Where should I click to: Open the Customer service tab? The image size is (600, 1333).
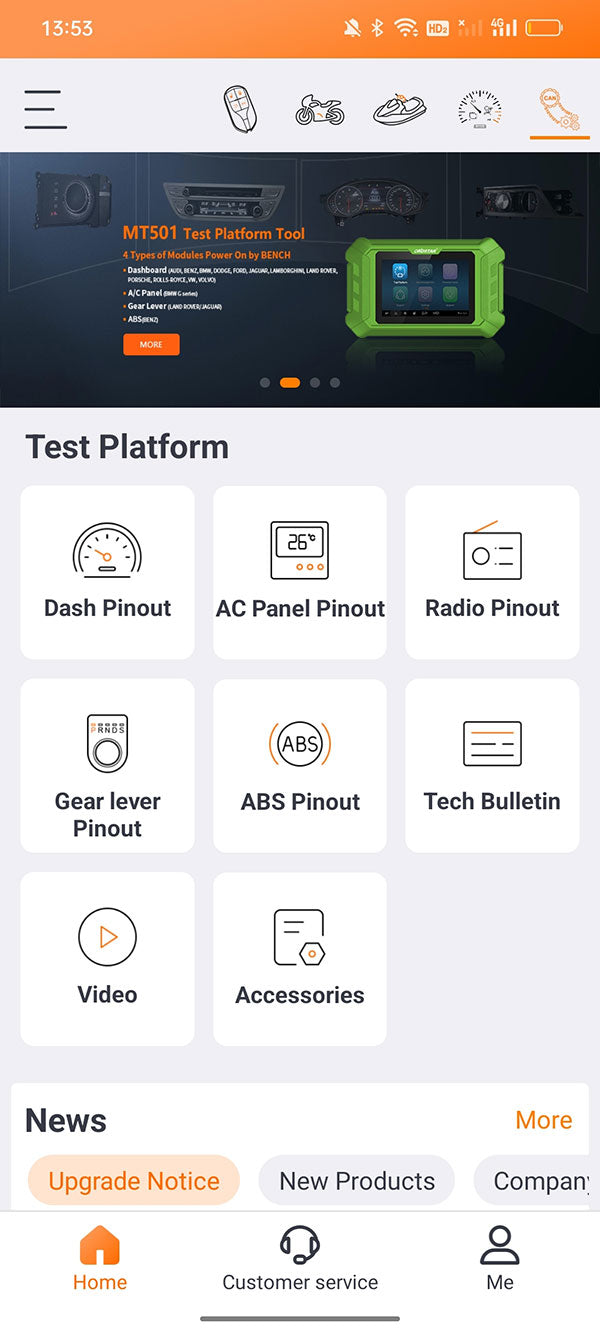[300, 1260]
